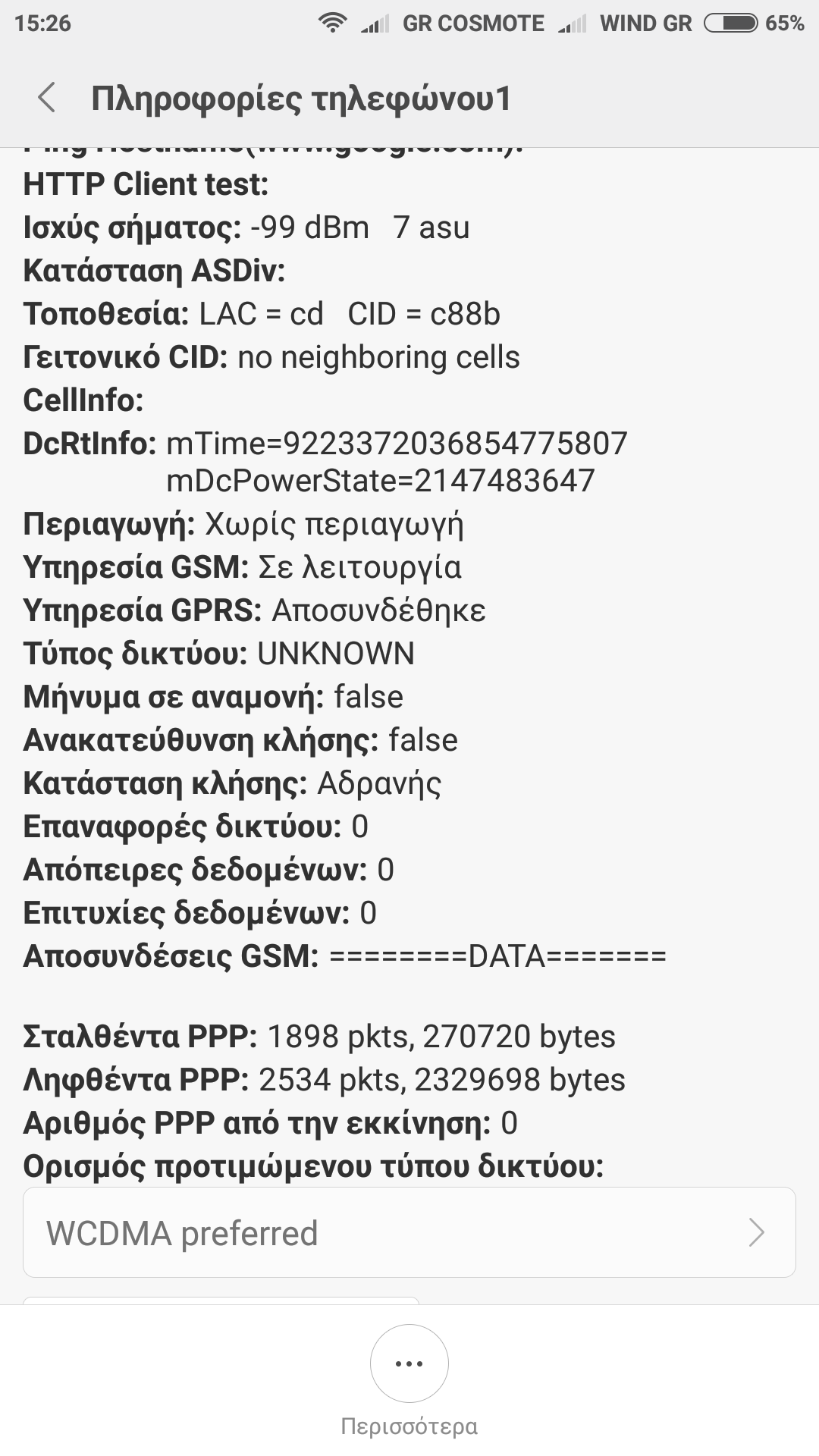Viewport: 819px width, 1456px height.
Task: Go back from Πληροφορίες τηλεφώνου1
Action: (47, 99)
